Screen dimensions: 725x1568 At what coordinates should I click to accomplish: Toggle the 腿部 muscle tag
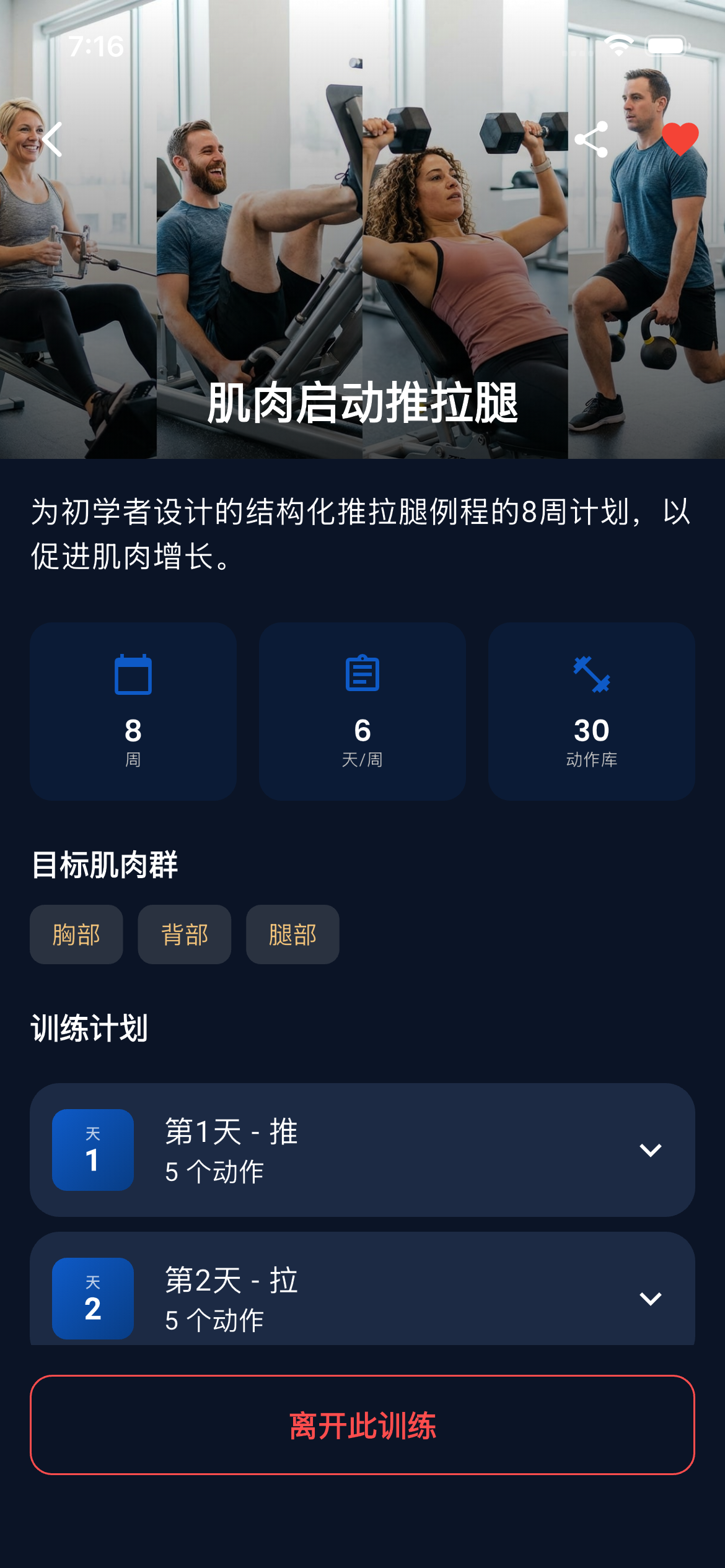point(292,934)
